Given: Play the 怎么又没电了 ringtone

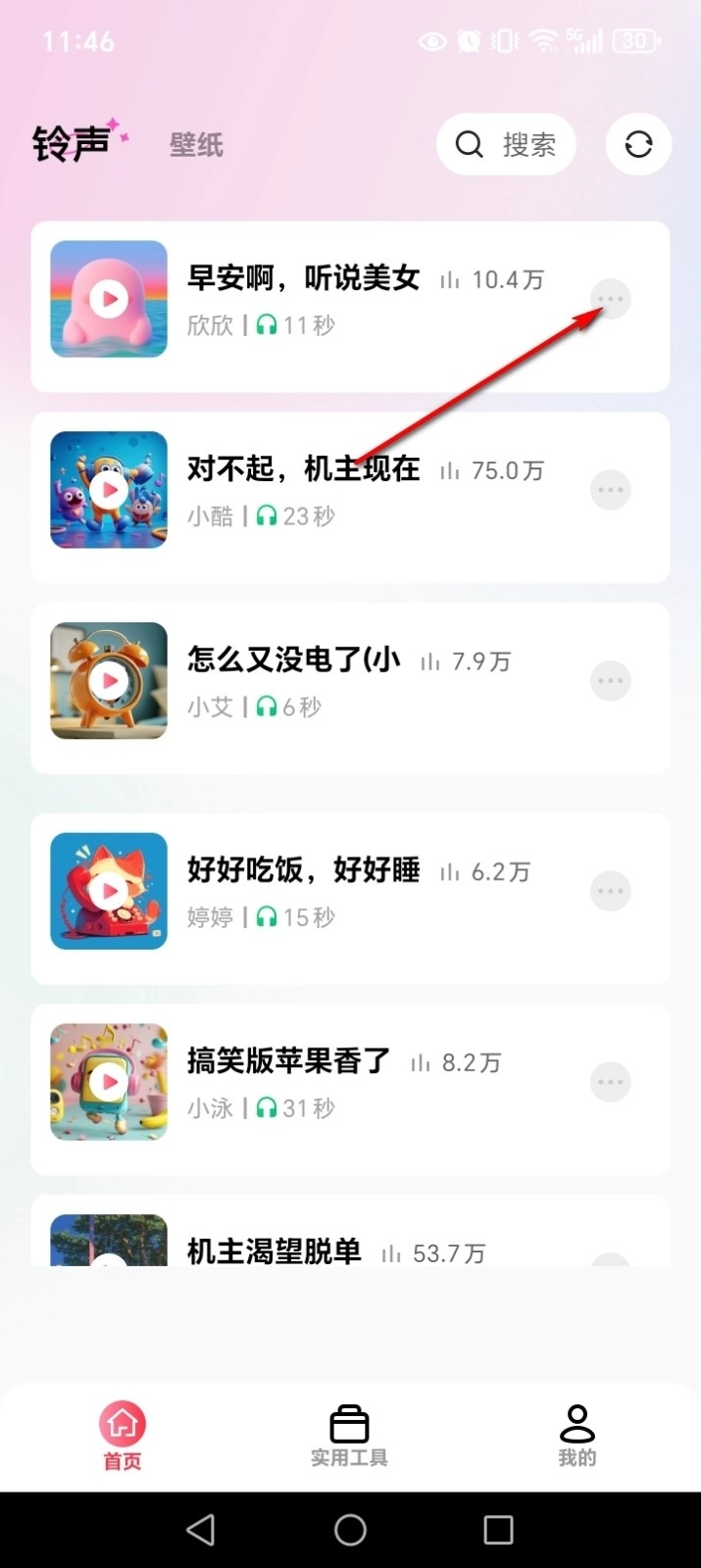Looking at the screenshot, I should click(109, 680).
